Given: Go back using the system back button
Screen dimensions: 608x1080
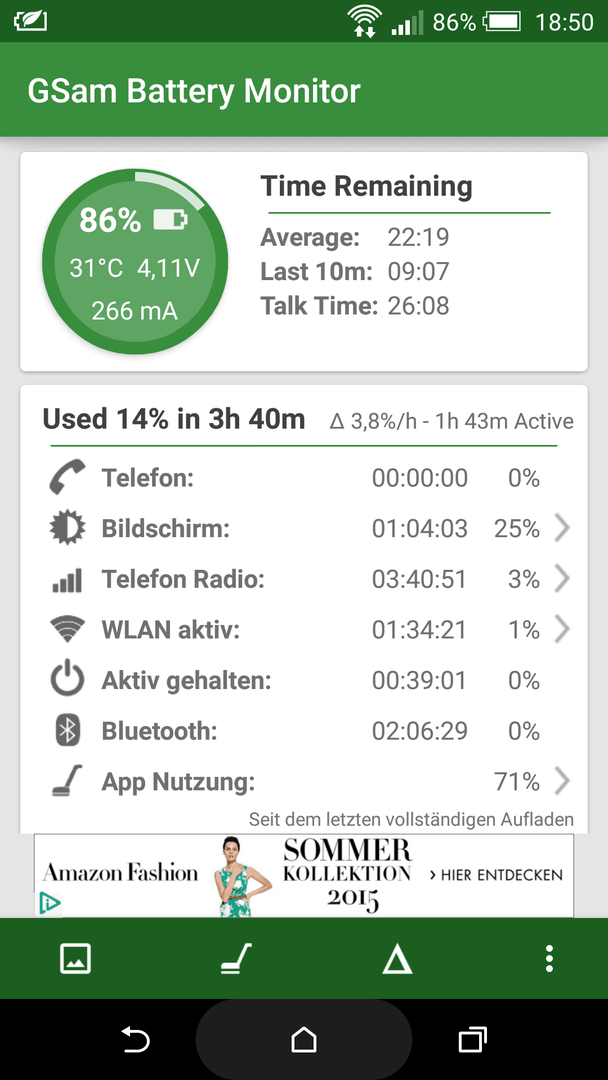Looking at the screenshot, I should coord(136,1039).
